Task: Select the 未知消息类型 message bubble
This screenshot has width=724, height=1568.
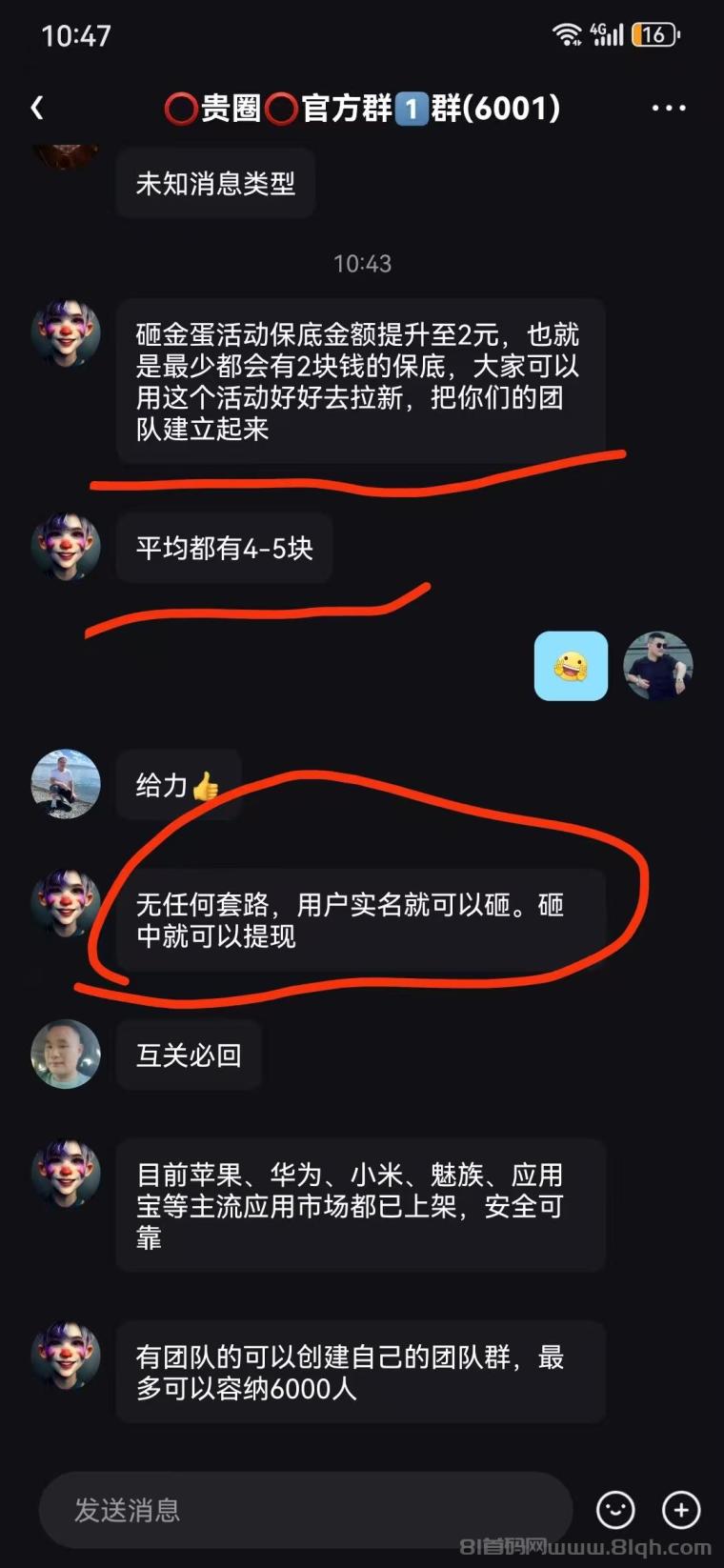Action: pos(214,183)
